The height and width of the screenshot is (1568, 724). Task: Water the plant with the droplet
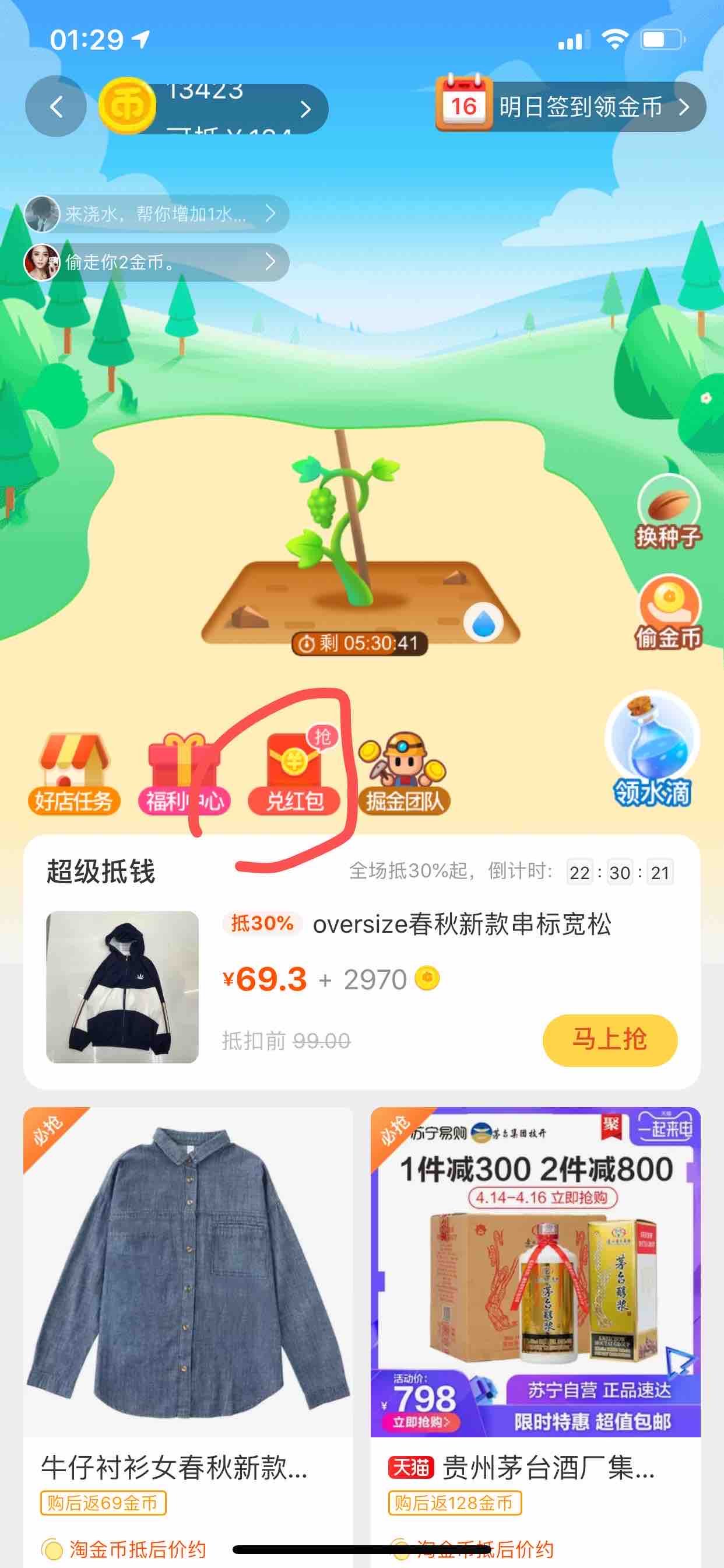[x=483, y=622]
